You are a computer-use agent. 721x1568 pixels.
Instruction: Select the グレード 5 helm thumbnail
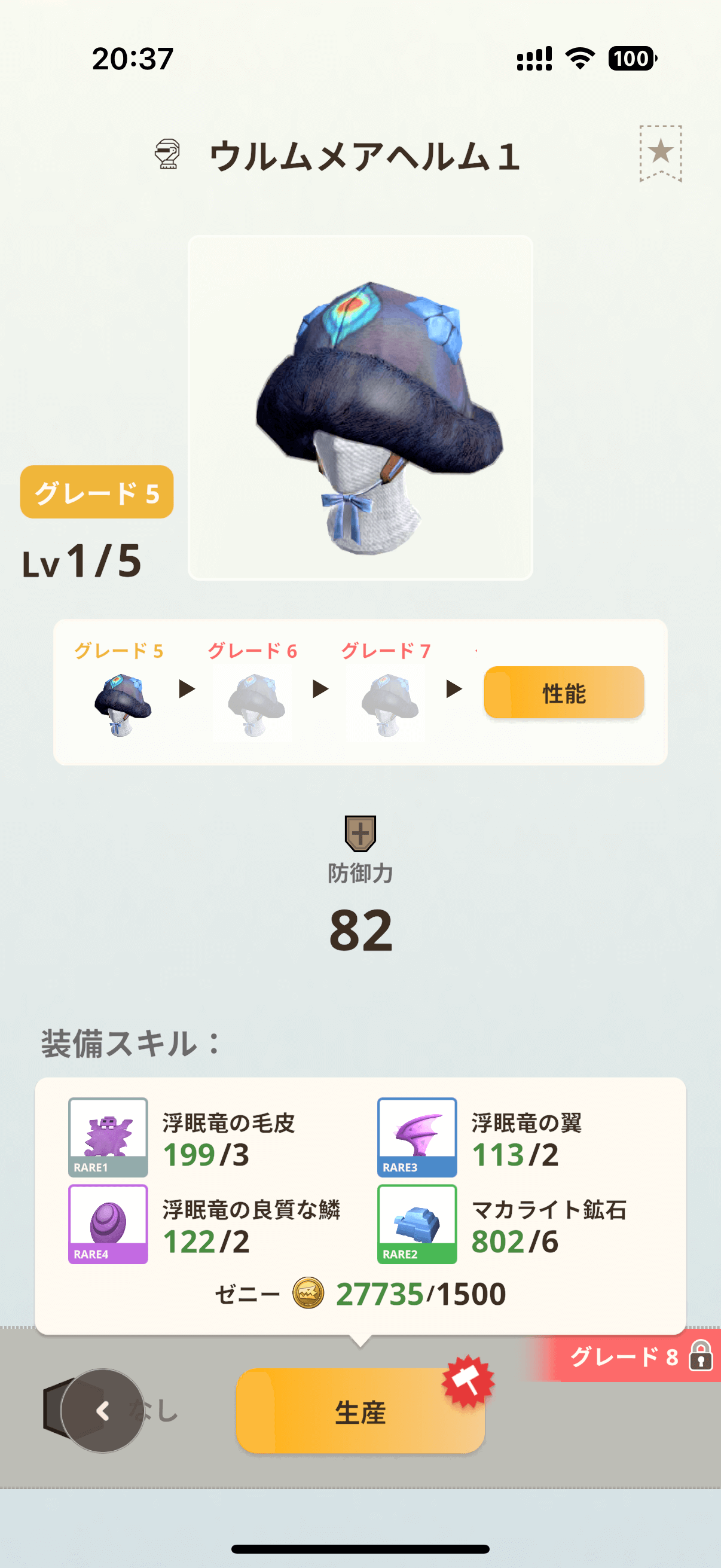click(x=123, y=704)
